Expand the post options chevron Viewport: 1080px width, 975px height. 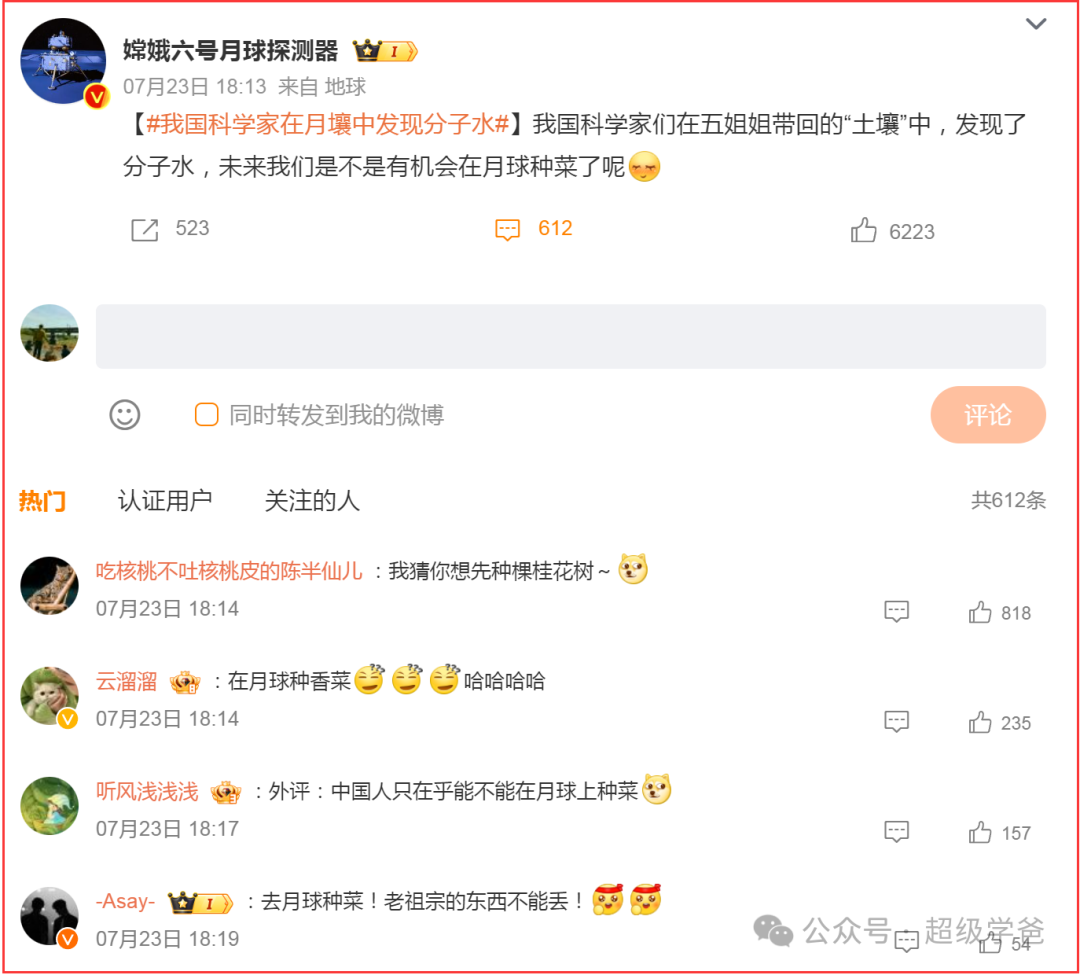point(1036,24)
